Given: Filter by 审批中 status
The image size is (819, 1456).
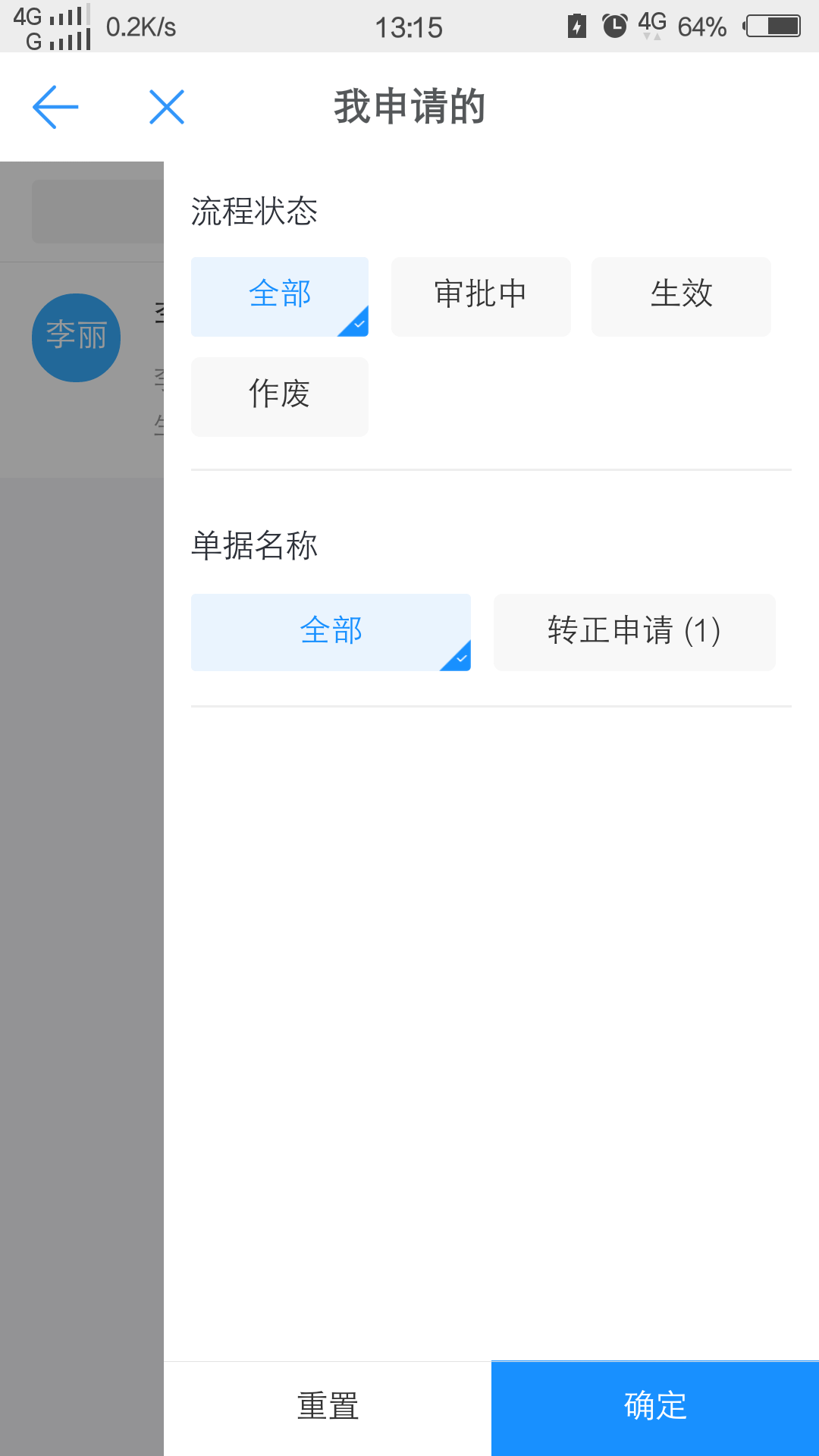Looking at the screenshot, I should [481, 297].
